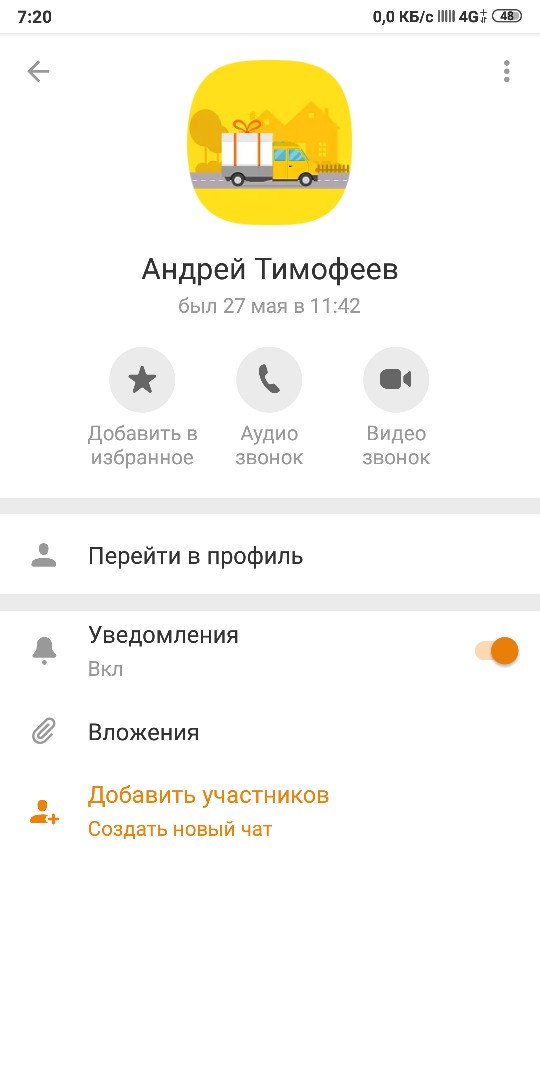Select Добавить участников to create new chat

tap(270, 811)
